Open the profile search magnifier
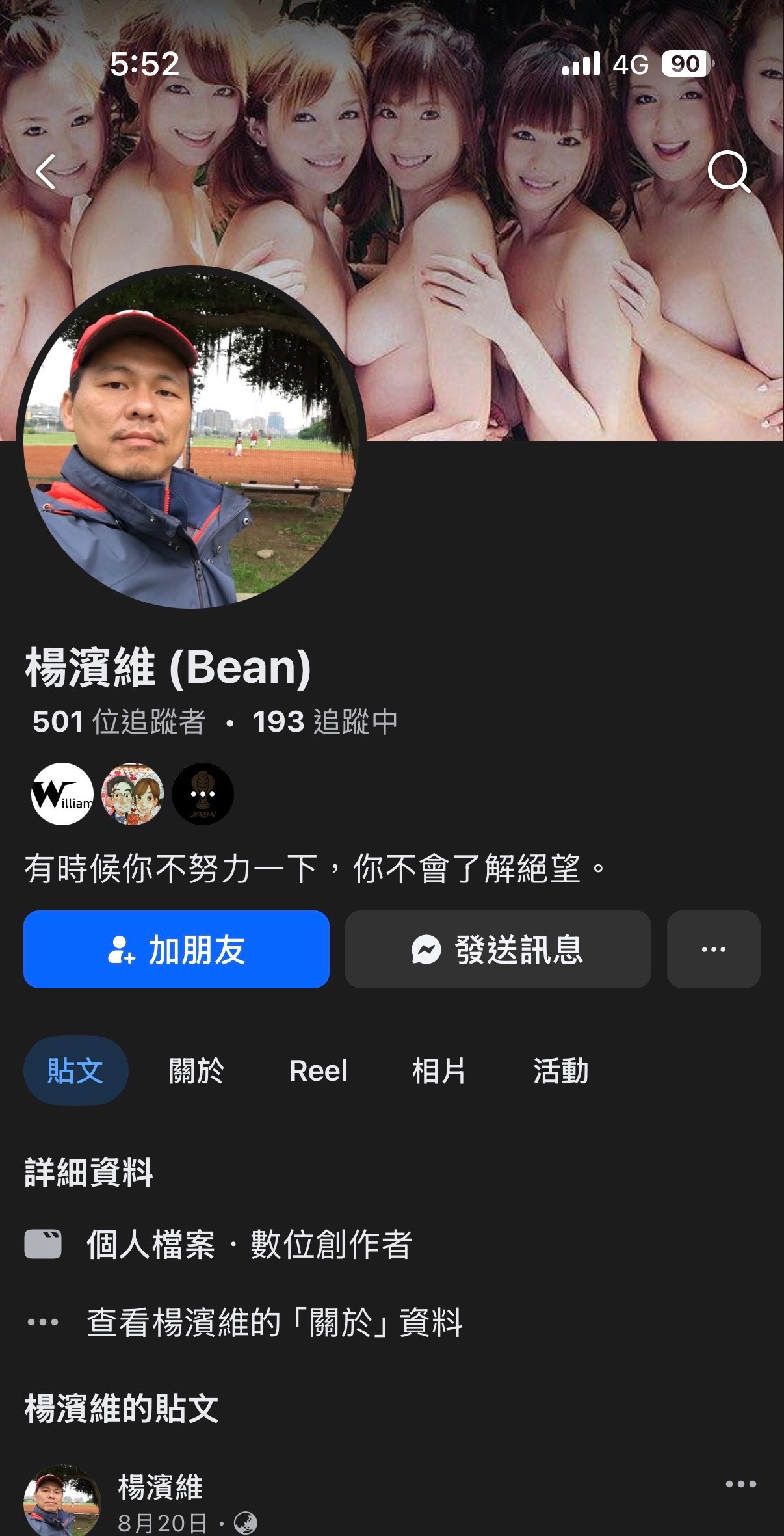 (x=728, y=172)
